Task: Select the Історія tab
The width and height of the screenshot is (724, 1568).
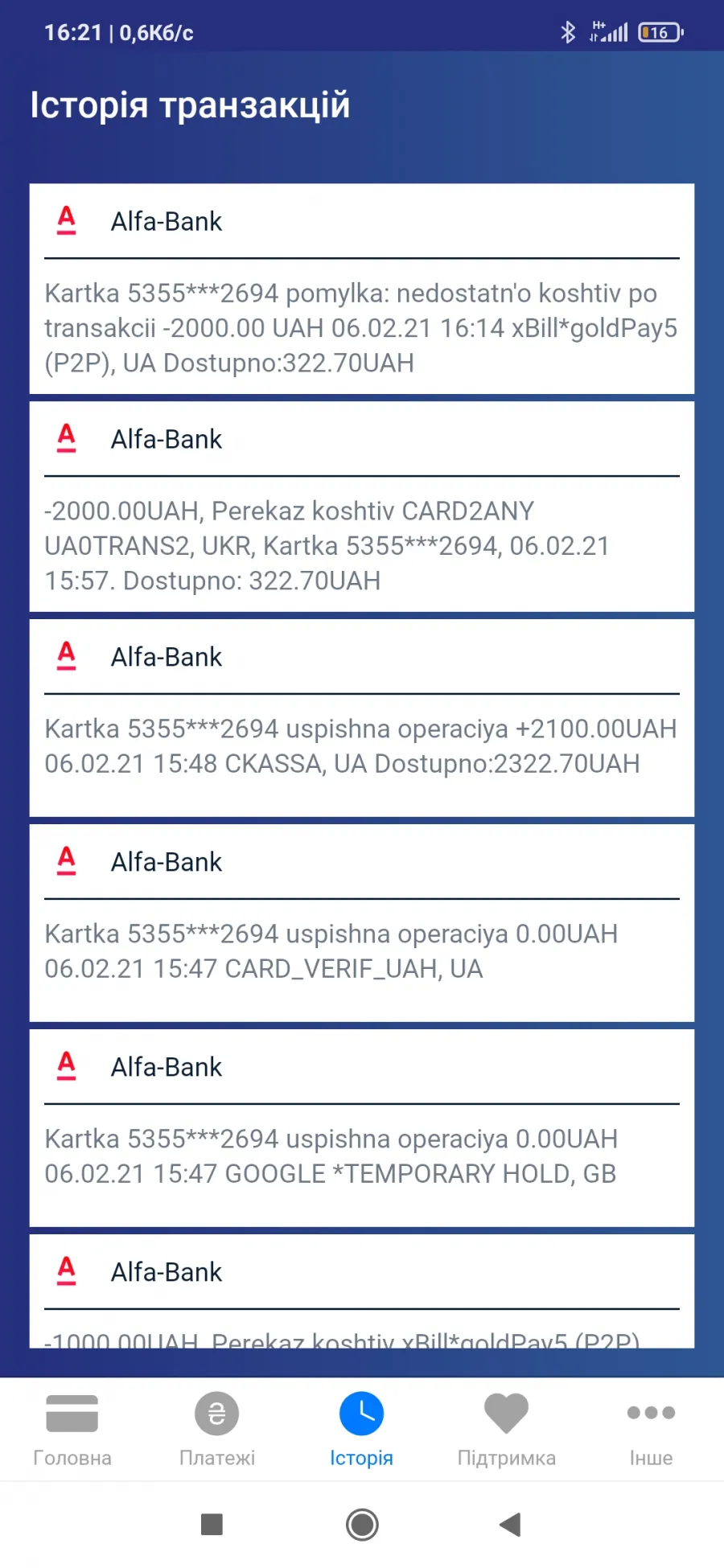Action: click(x=362, y=1430)
